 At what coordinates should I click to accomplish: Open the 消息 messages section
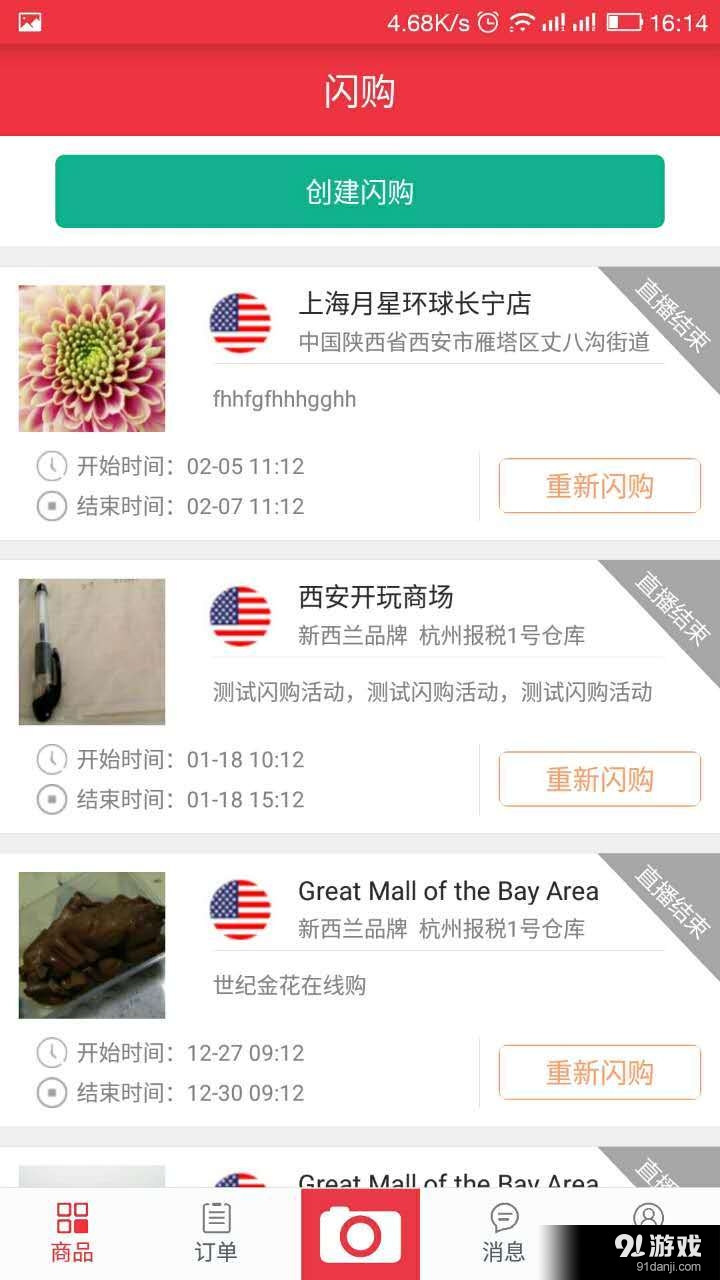click(x=503, y=1232)
